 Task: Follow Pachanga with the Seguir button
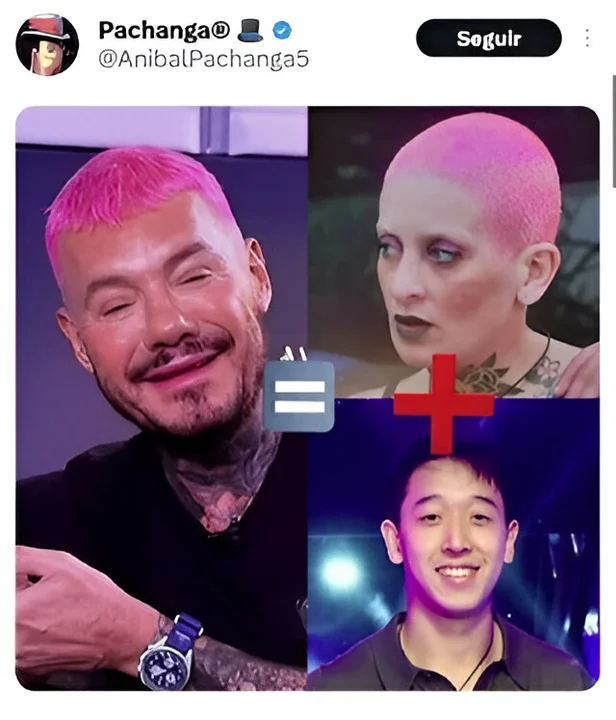click(488, 39)
